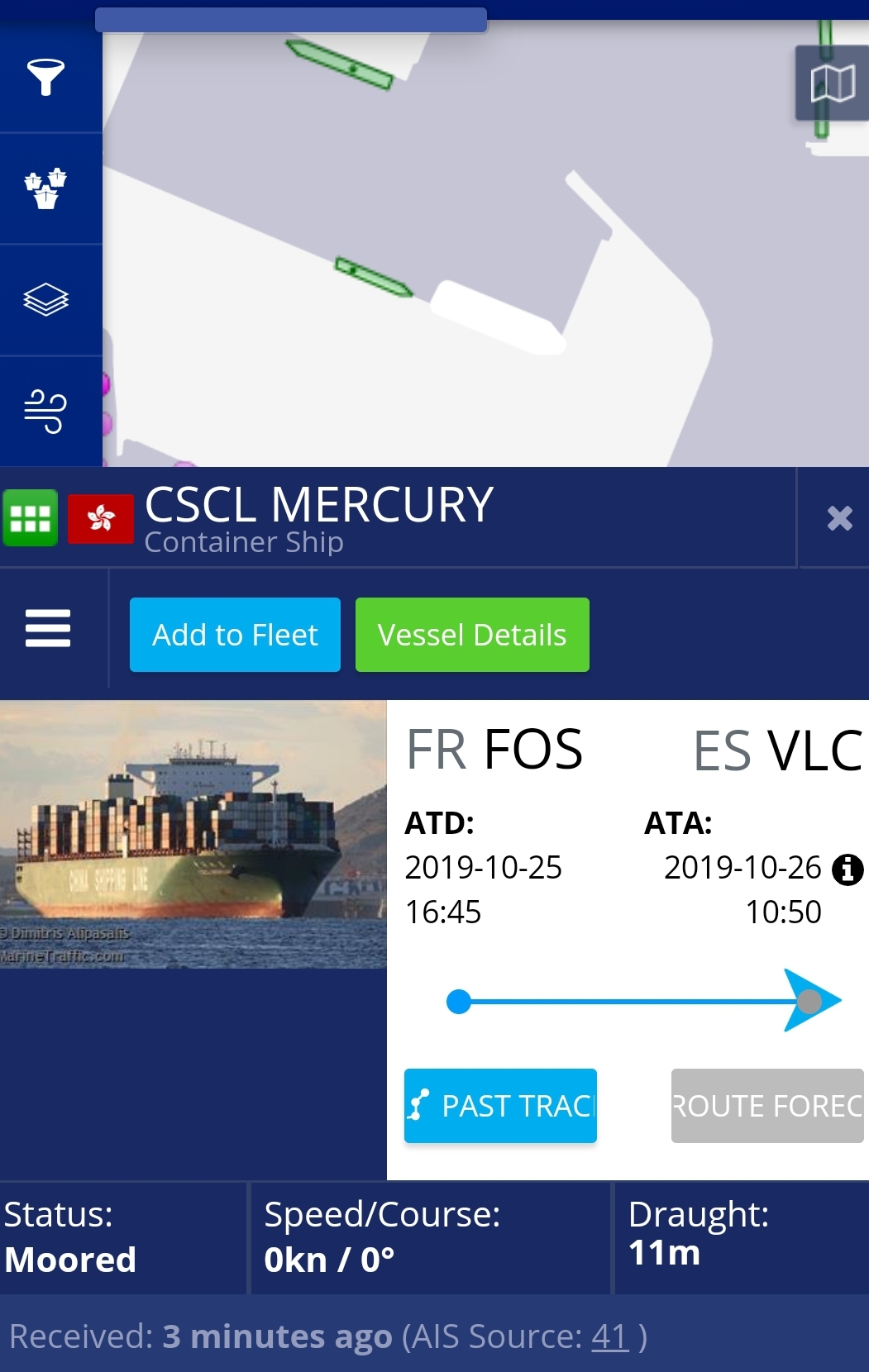This screenshot has height=1372, width=869.
Task: Open AIS source 41 link
Action: pyautogui.click(x=610, y=1336)
